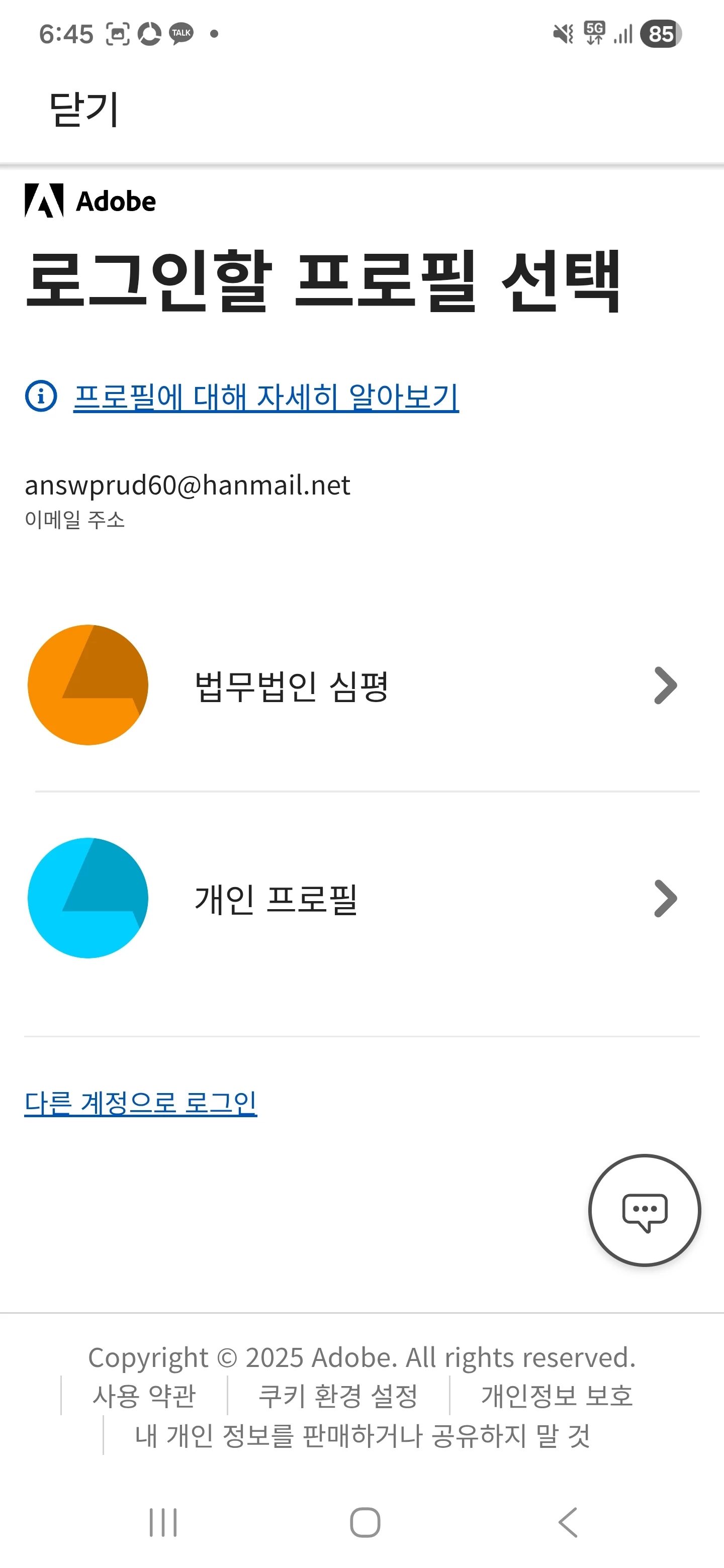Tap 닫기 to close the login page

tap(84, 110)
